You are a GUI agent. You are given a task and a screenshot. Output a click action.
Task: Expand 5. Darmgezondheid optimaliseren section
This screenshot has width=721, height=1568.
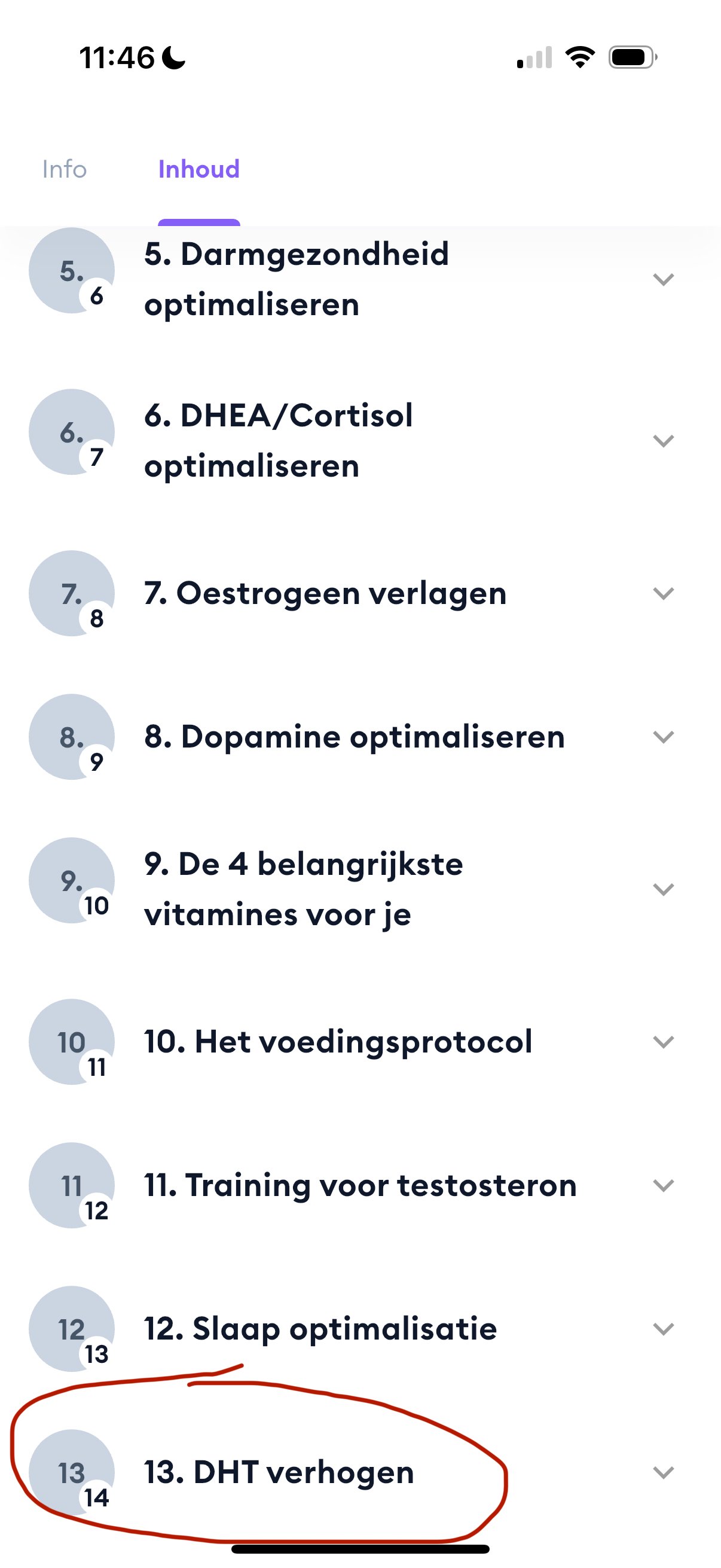click(x=360, y=279)
